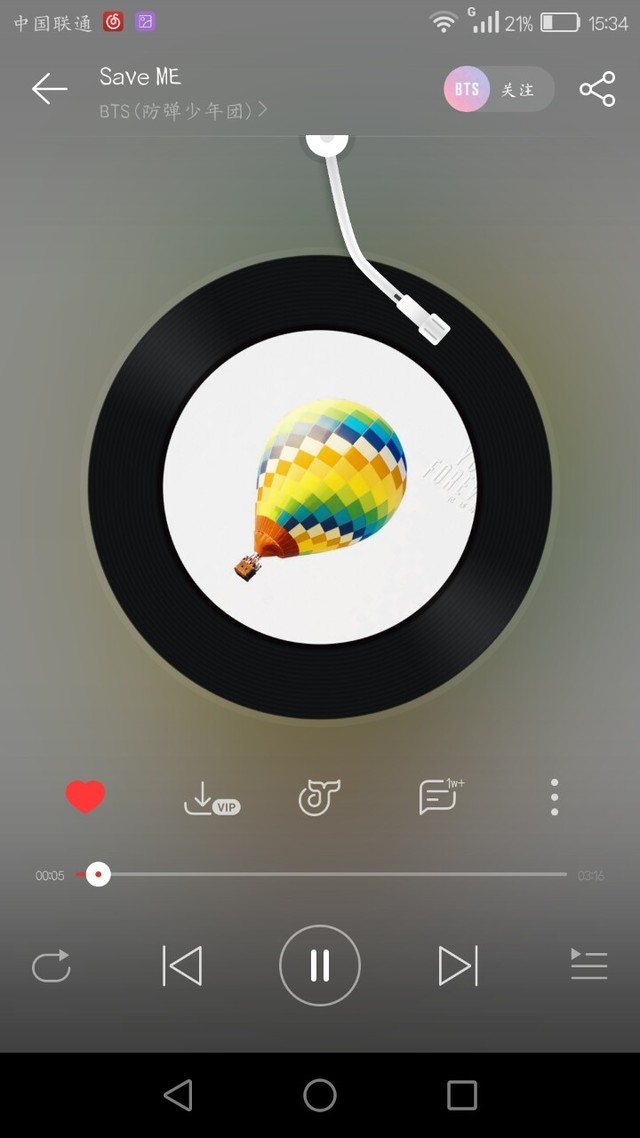Download the song via VIP download icon

(210, 798)
